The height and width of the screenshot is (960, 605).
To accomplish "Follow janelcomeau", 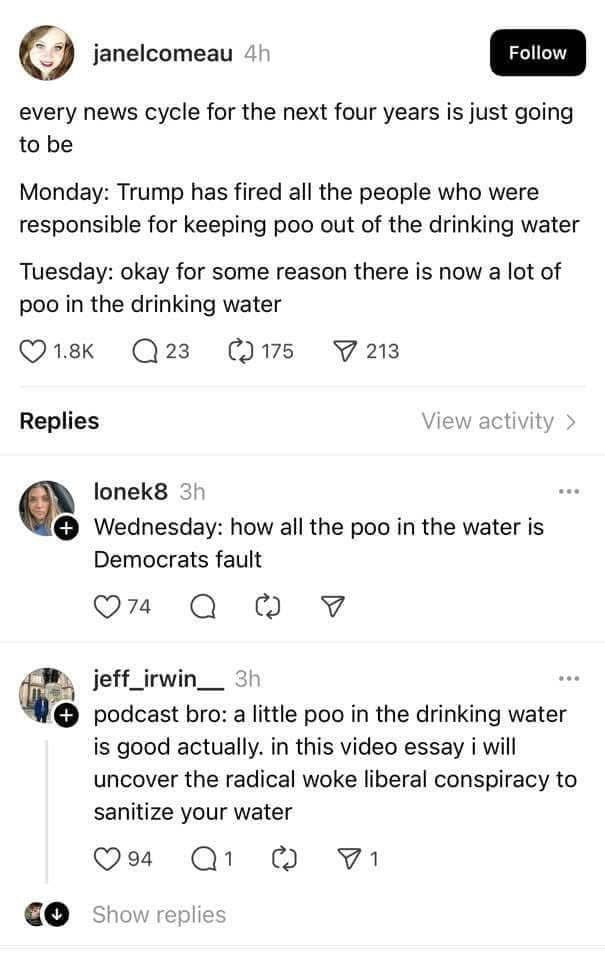I will (x=537, y=53).
